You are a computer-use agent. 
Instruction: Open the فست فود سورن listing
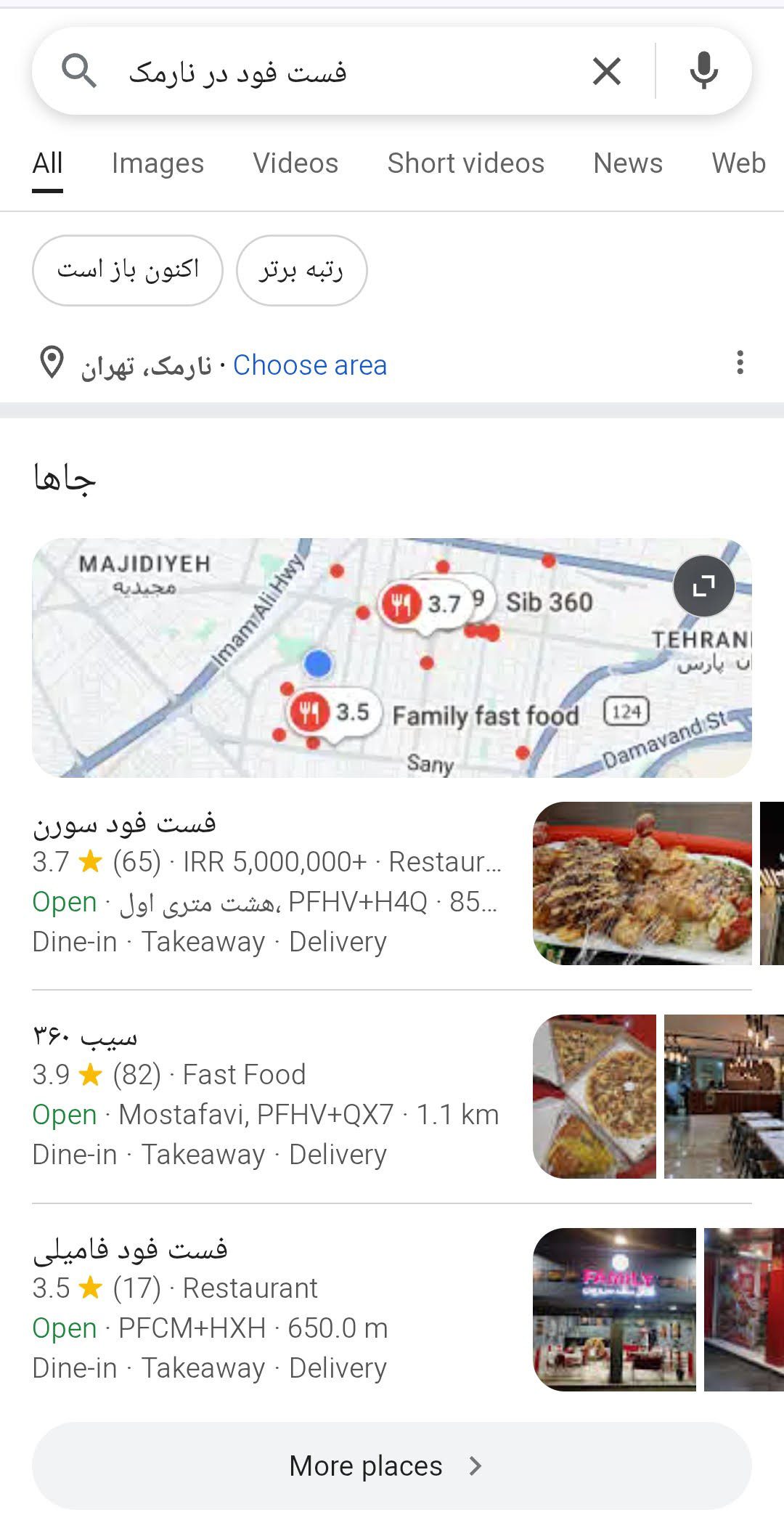[x=123, y=824]
